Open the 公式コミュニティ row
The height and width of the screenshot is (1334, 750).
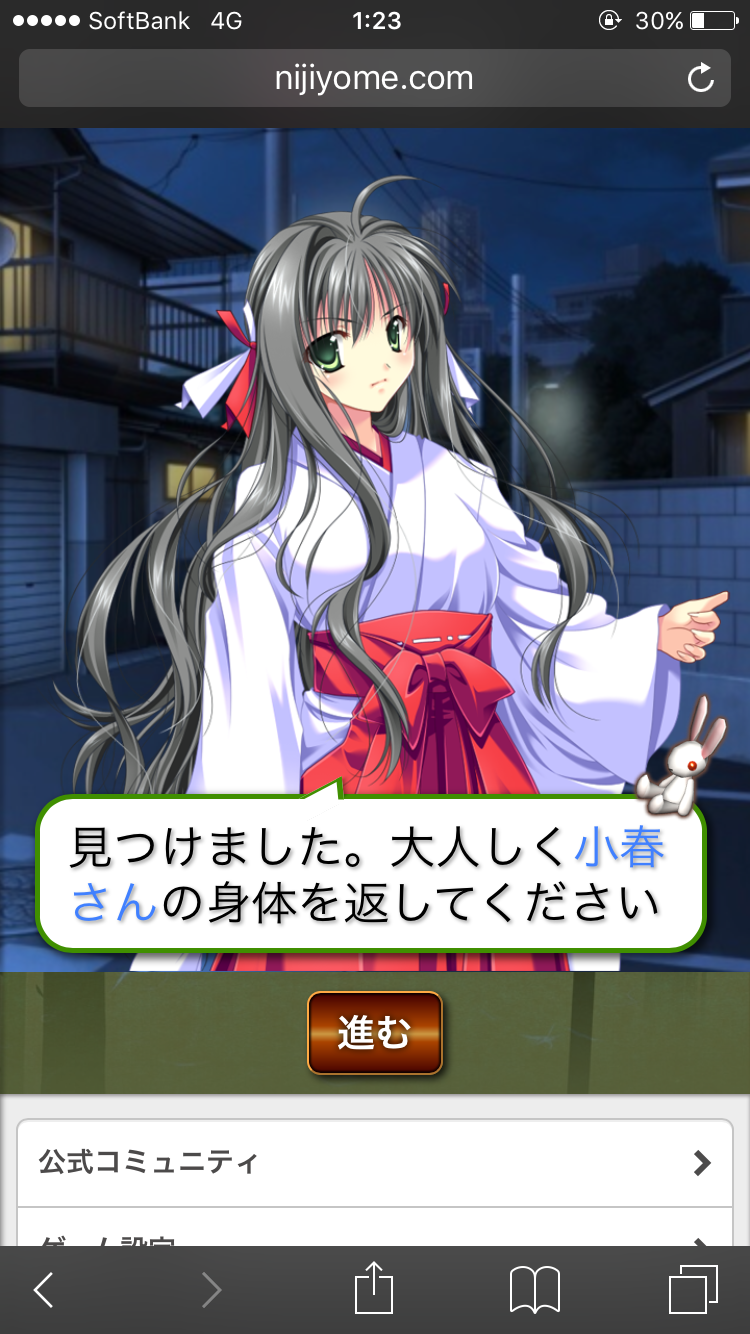point(374,1162)
